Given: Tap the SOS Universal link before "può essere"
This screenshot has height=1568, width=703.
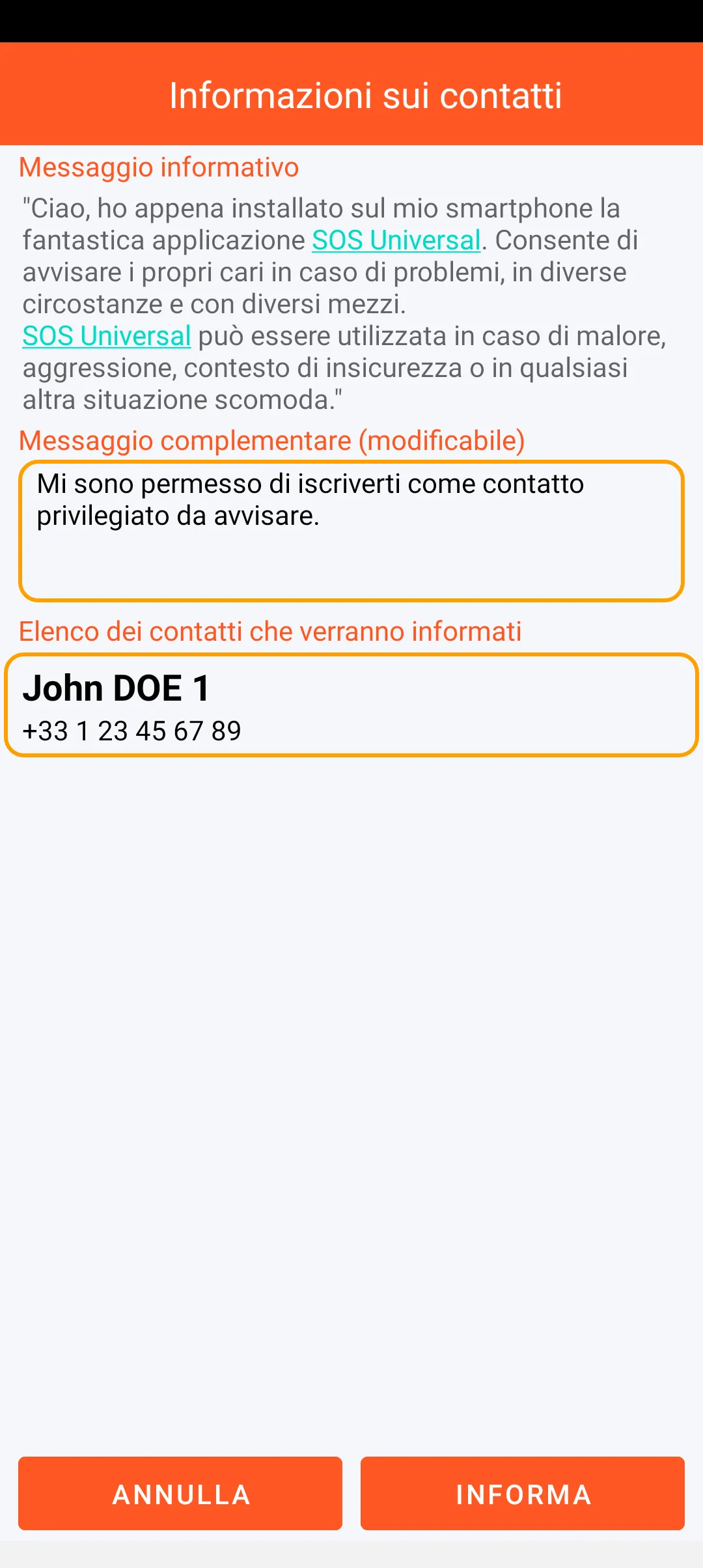Looking at the screenshot, I should coord(107,336).
